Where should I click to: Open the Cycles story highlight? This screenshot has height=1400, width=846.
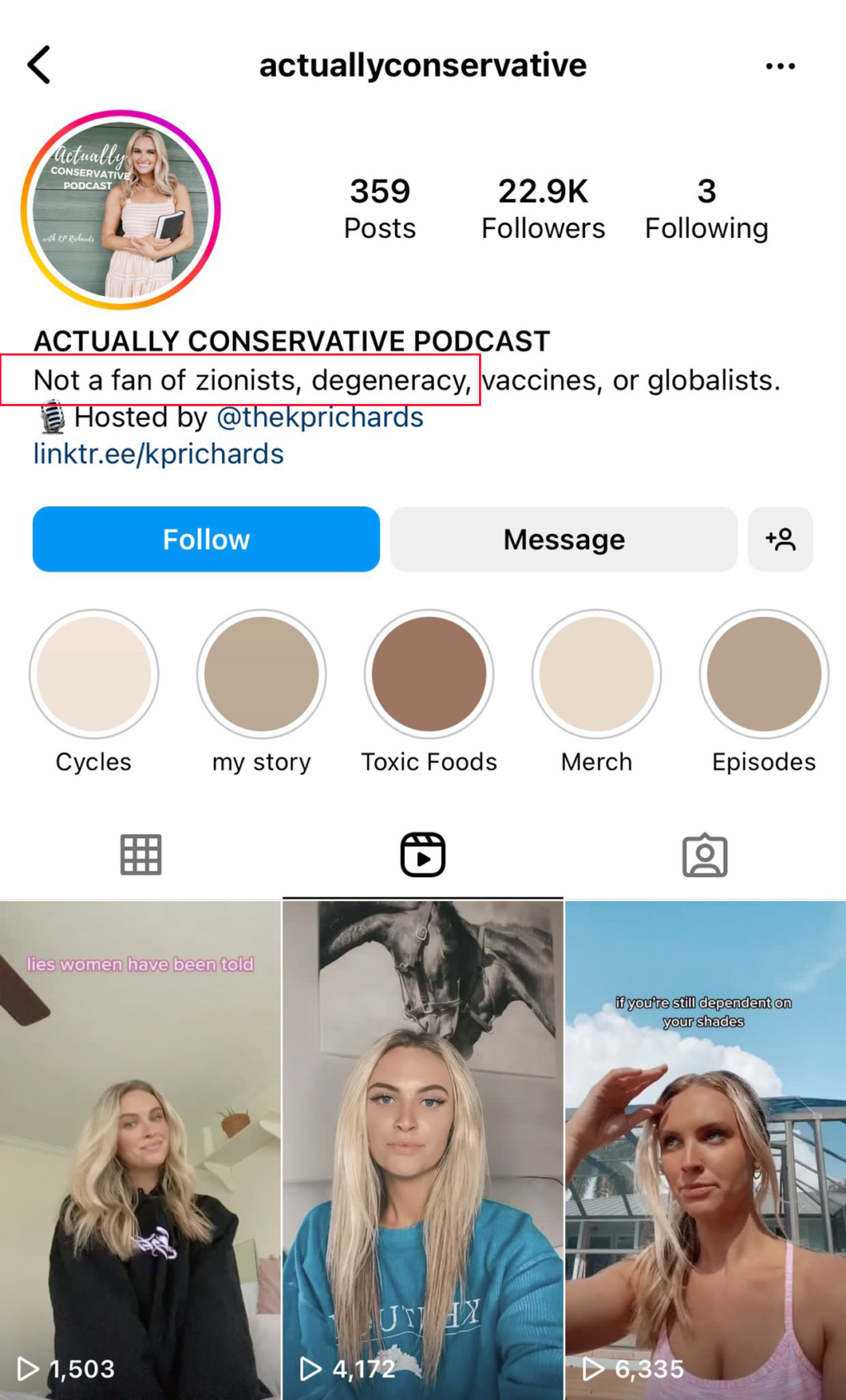point(93,692)
